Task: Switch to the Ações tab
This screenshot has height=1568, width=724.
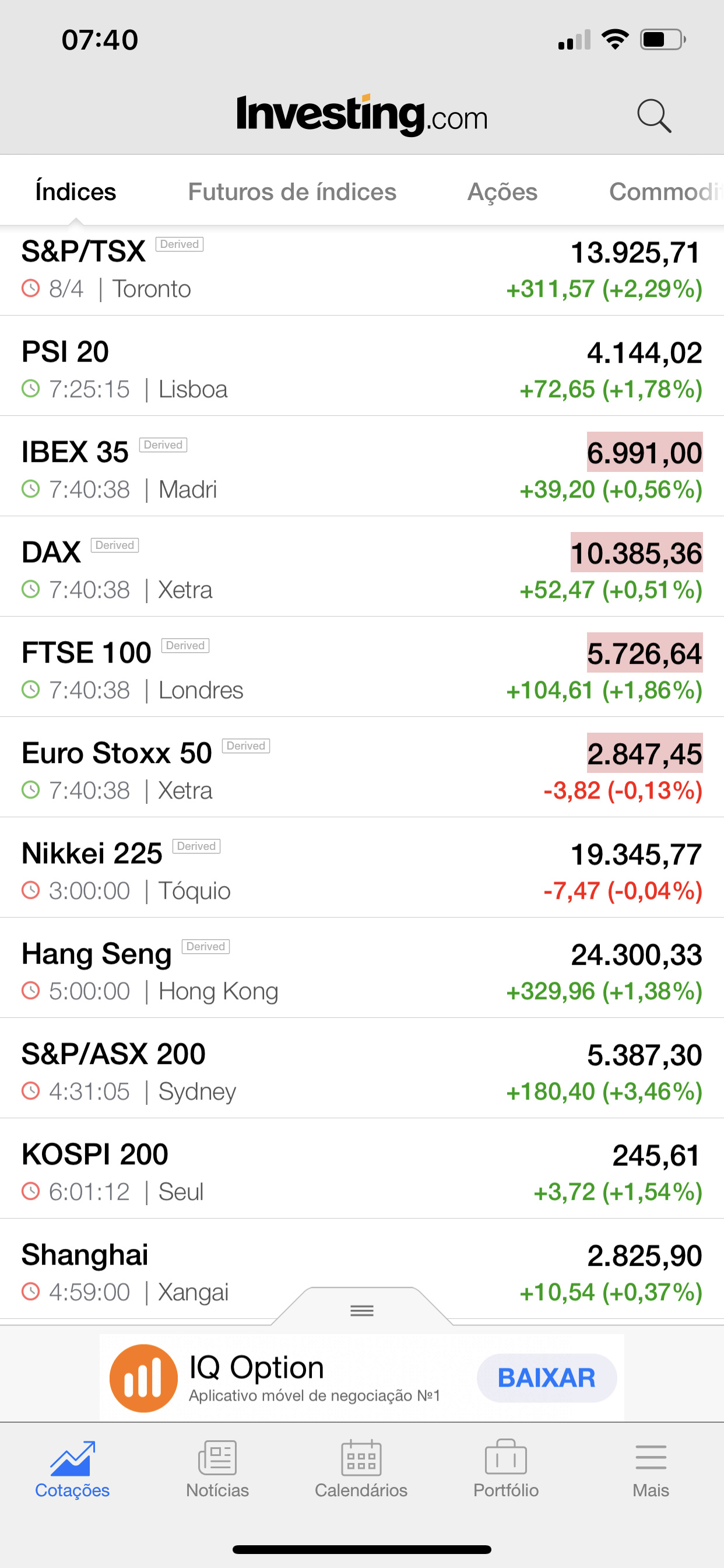Action: pyautogui.click(x=502, y=192)
